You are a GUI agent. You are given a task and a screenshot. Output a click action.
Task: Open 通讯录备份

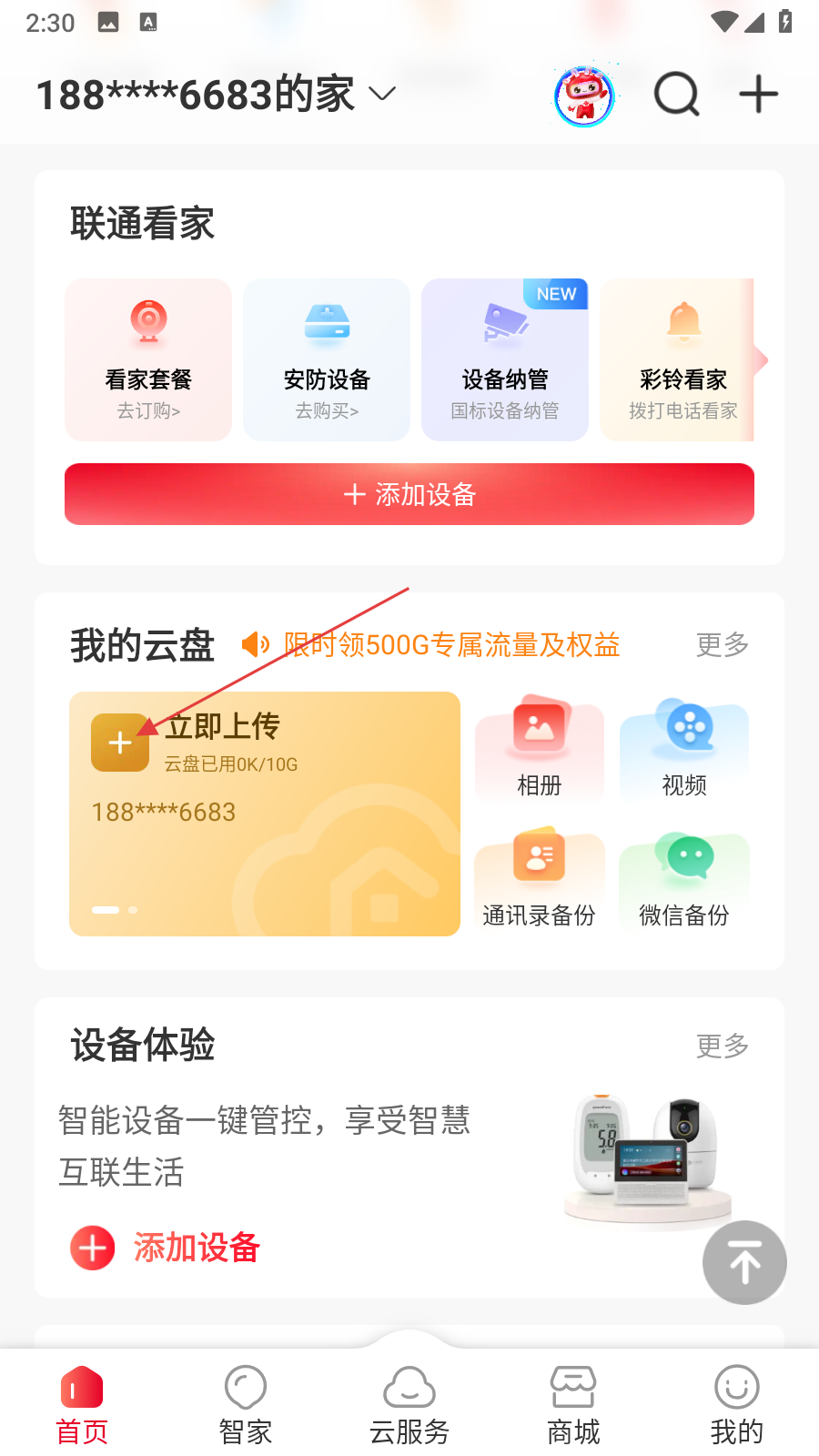click(540, 881)
